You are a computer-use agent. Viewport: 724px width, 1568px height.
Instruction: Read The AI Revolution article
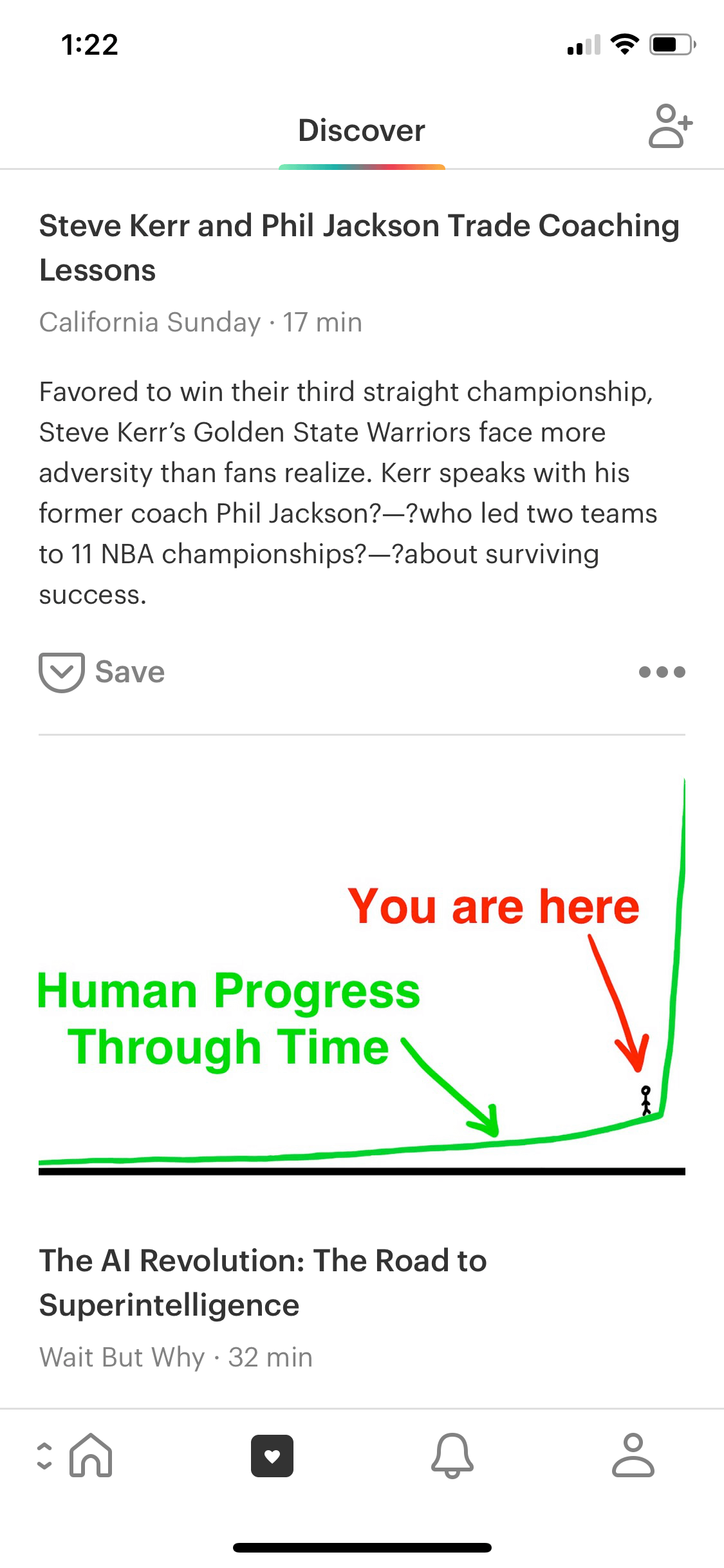[x=263, y=1282]
